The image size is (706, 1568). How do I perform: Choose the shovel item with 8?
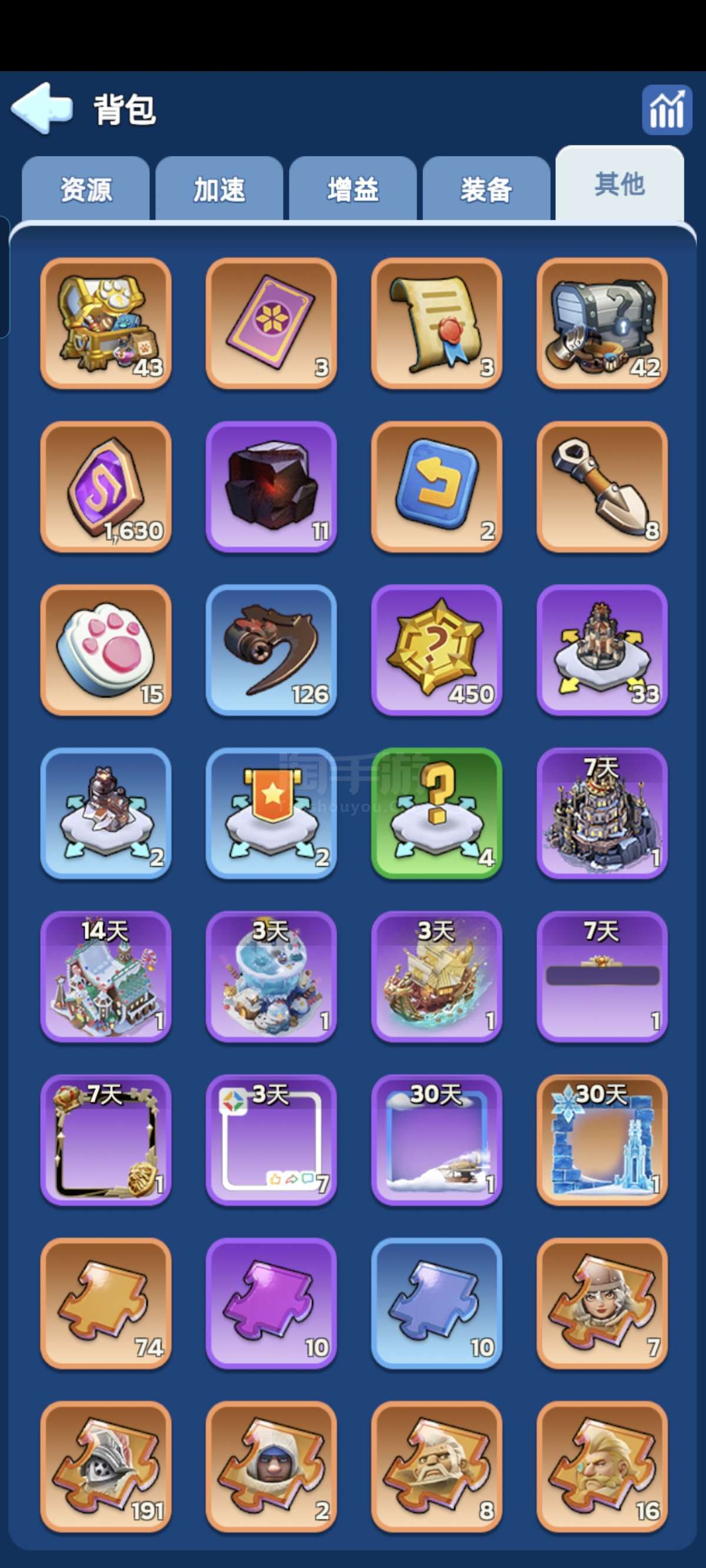point(602,486)
